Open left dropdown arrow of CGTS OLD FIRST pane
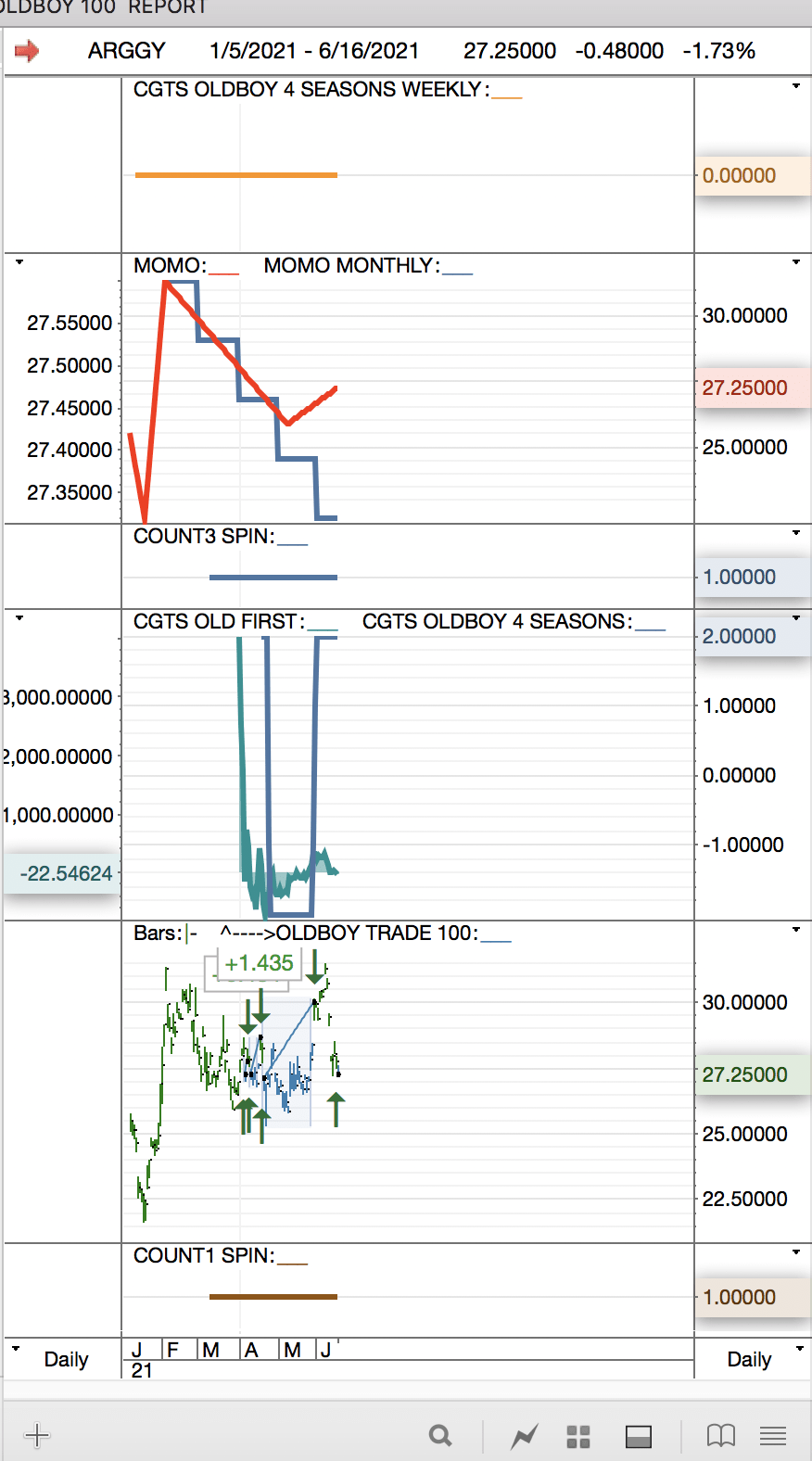 pos(19,618)
